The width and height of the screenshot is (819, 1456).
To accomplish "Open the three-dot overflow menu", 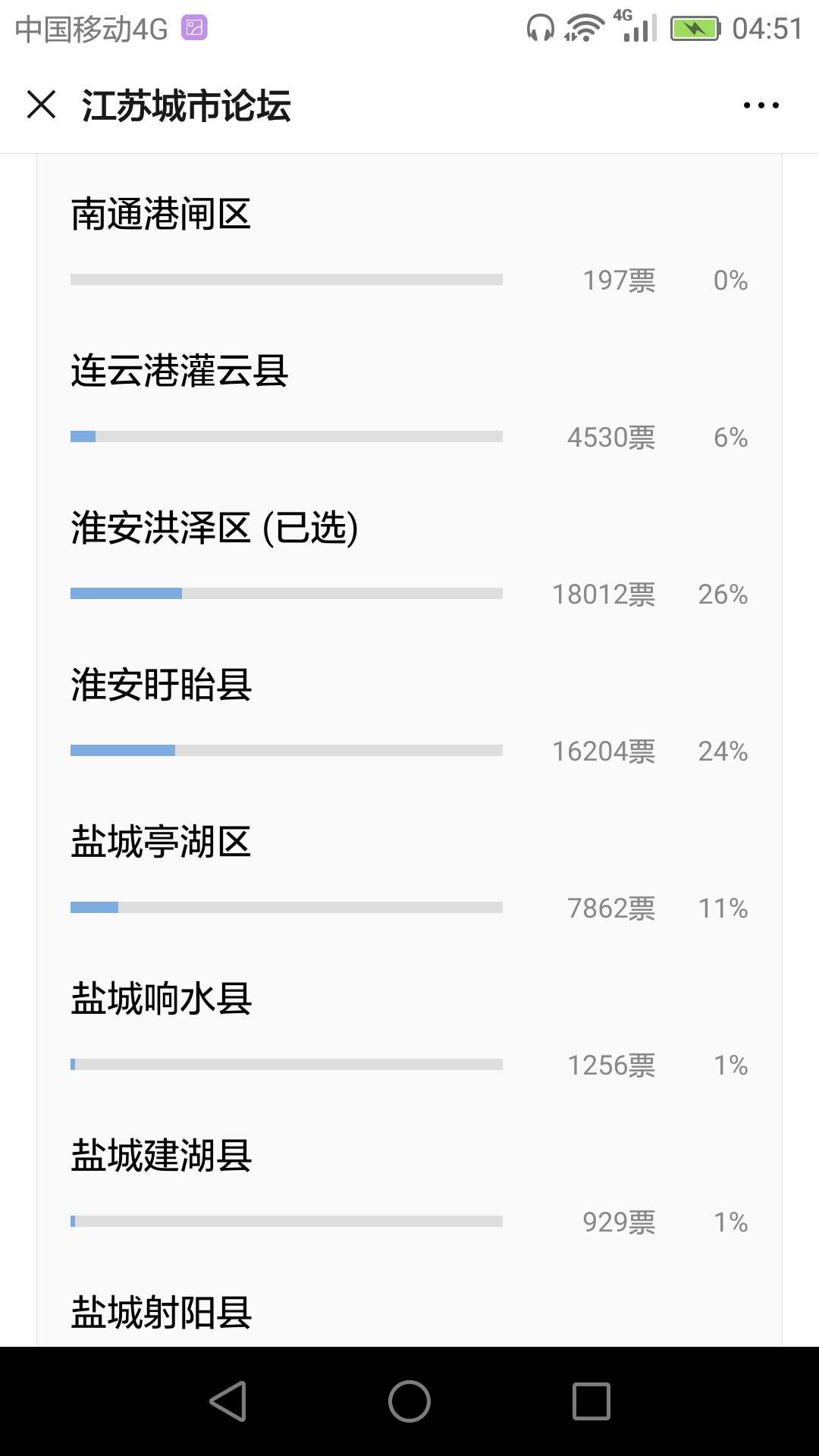I will pos(761,105).
